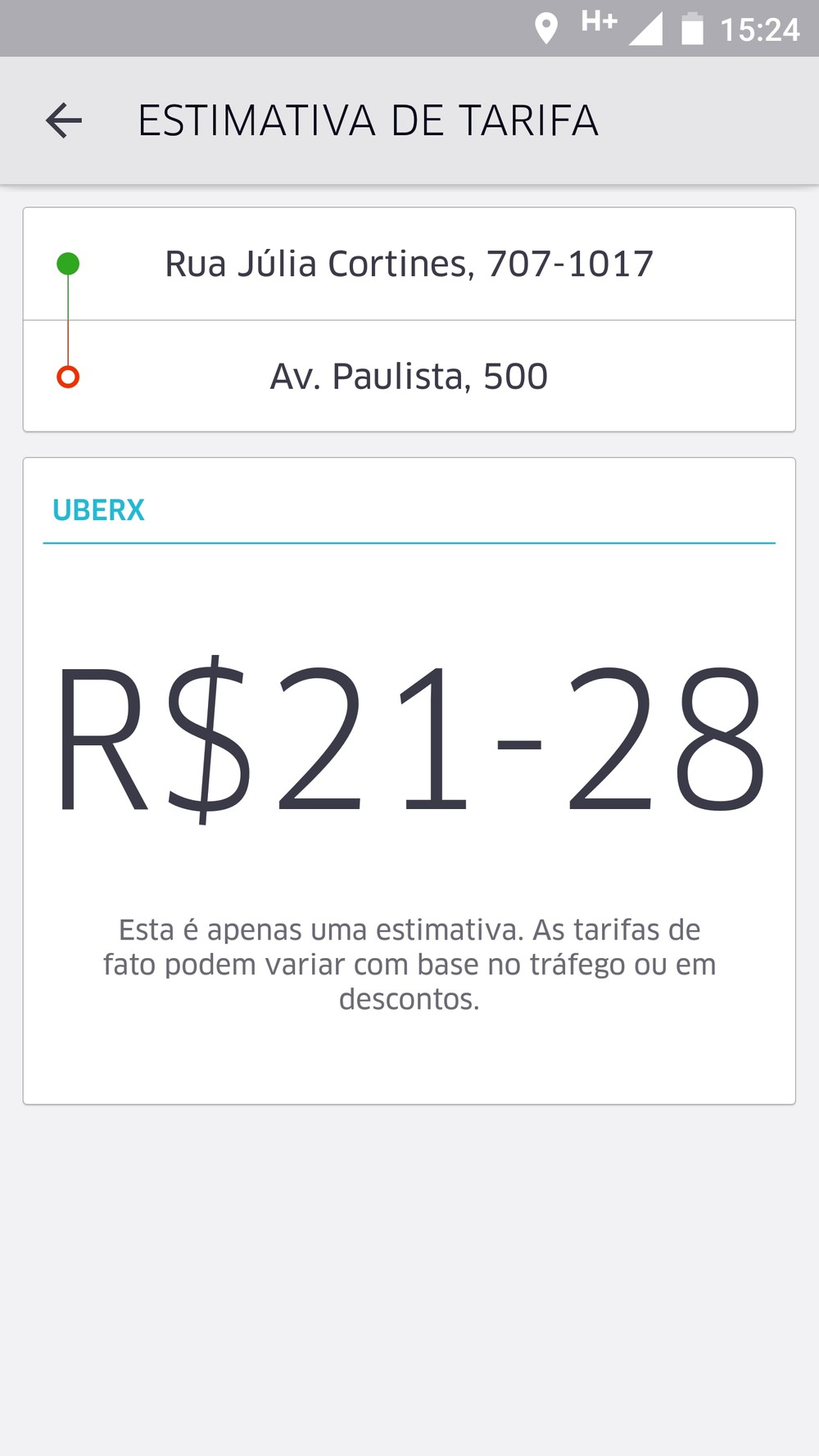Edit pickup address Rua Júlia Cortines
This screenshot has height=1456, width=819.
[409, 264]
